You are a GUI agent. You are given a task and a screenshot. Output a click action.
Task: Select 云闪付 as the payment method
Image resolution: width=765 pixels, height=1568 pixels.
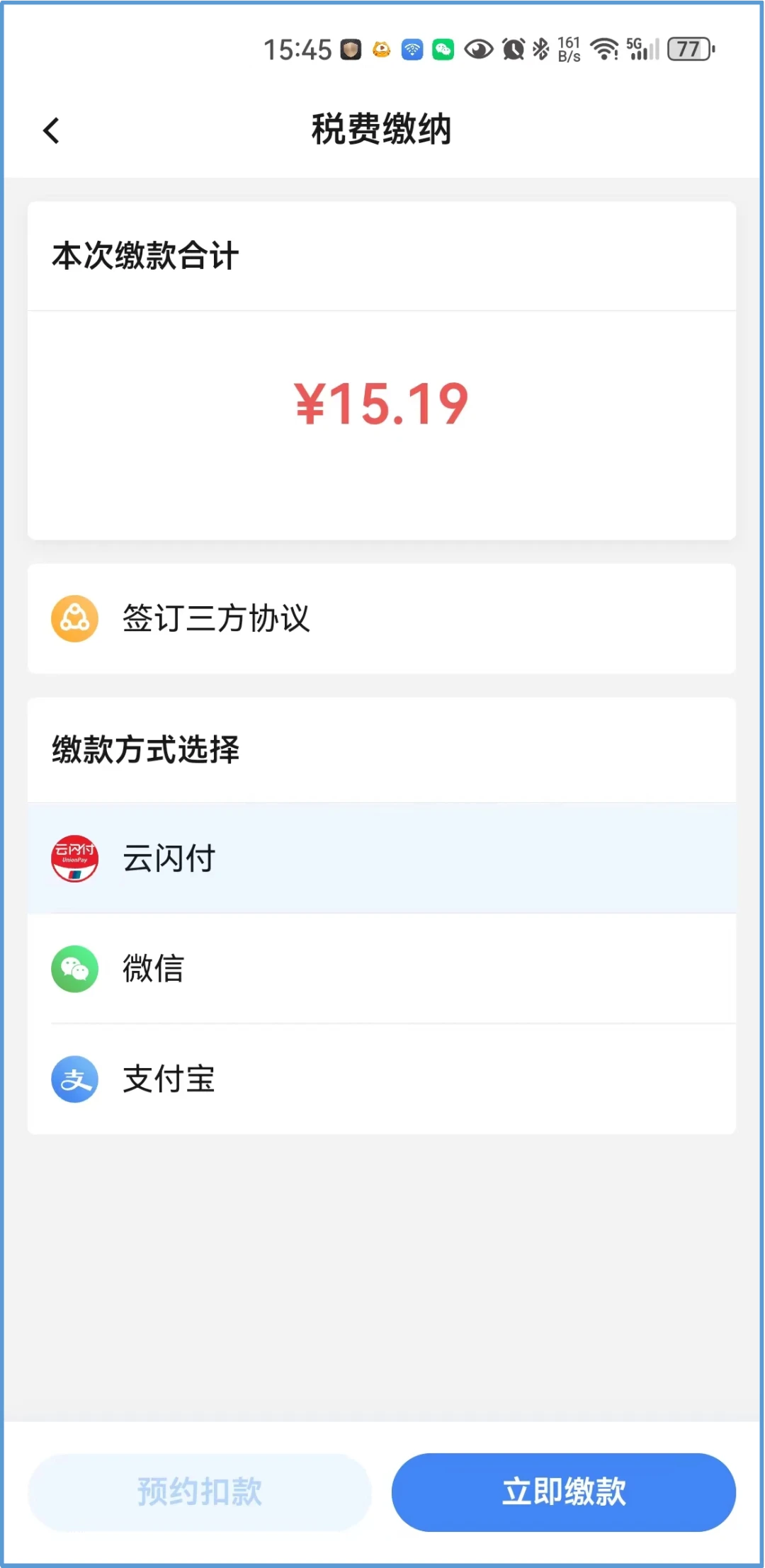tap(382, 858)
